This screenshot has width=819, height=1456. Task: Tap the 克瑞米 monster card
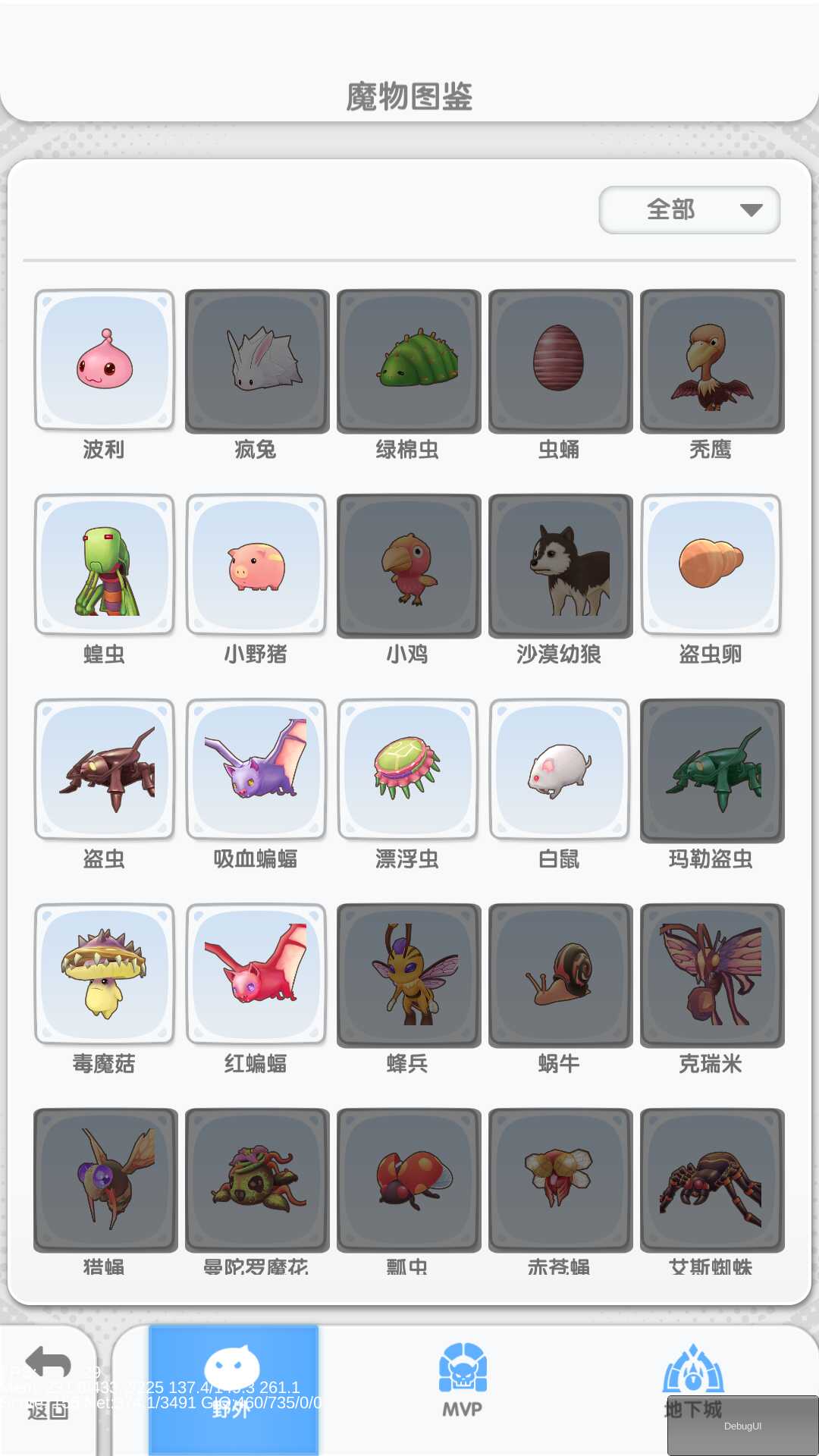coord(711,975)
